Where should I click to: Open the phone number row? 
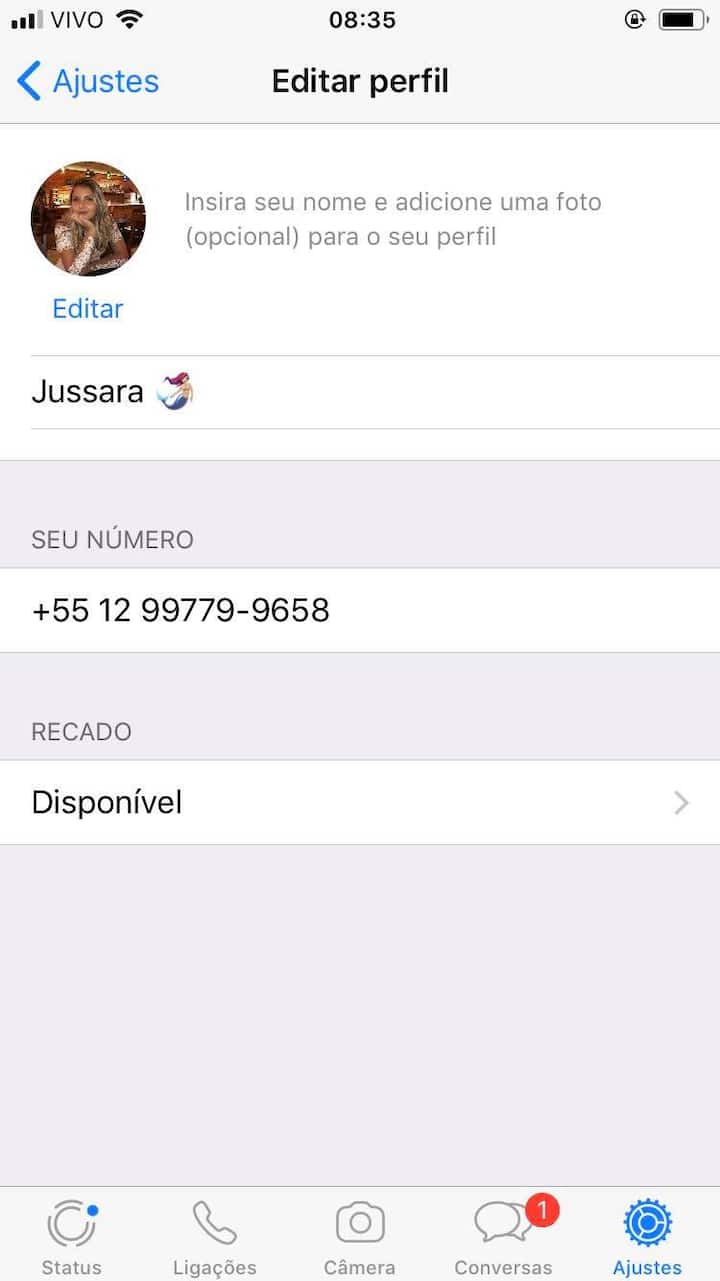(x=360, y=610)
